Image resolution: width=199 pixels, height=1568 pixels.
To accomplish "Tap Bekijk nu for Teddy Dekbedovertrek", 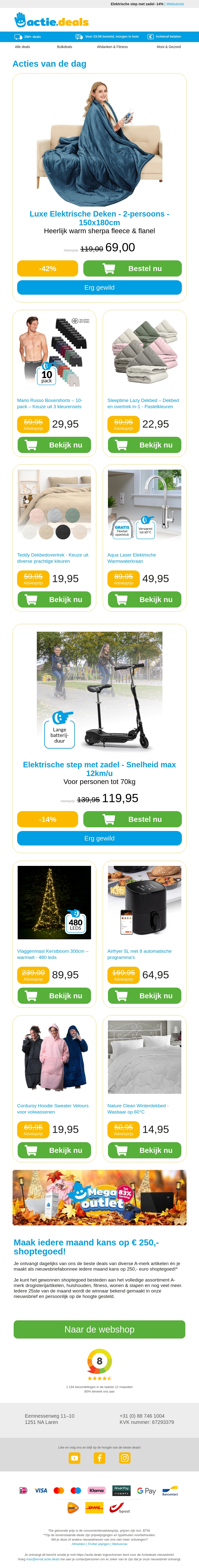I will [54, 600].
